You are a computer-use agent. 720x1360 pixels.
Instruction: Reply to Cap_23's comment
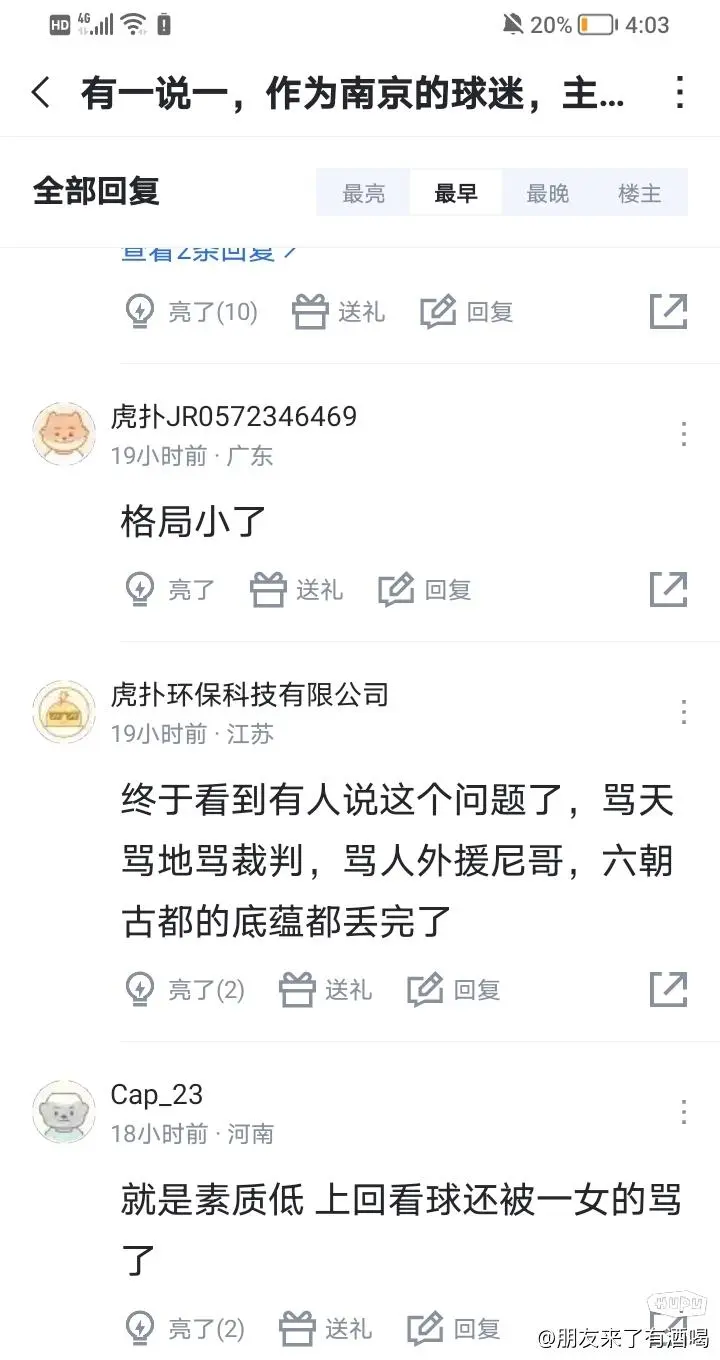click(x=454, y=1329)
